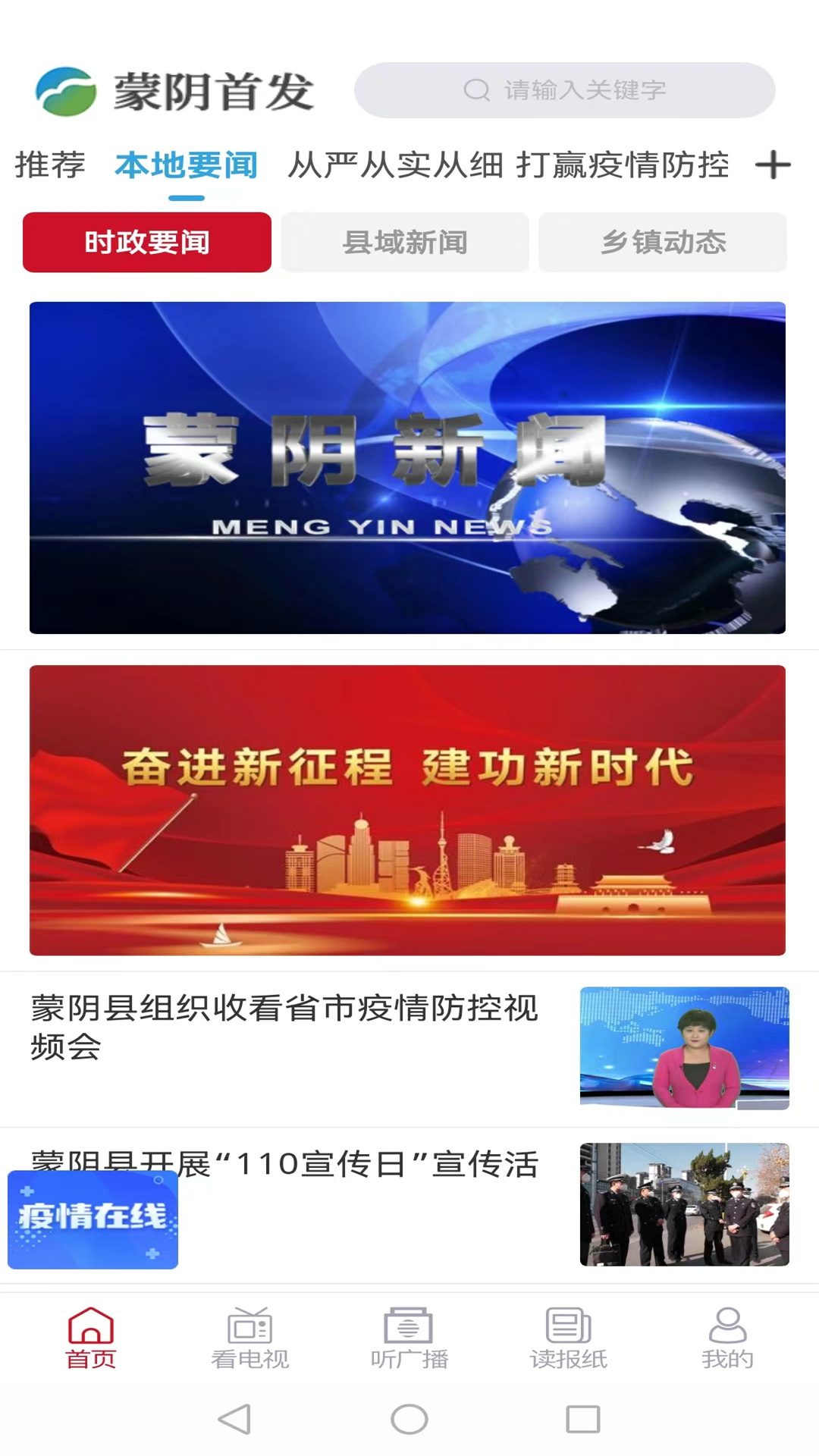Tap the plus icon to add channels
Screen dimensions: 819x1456
773,165
